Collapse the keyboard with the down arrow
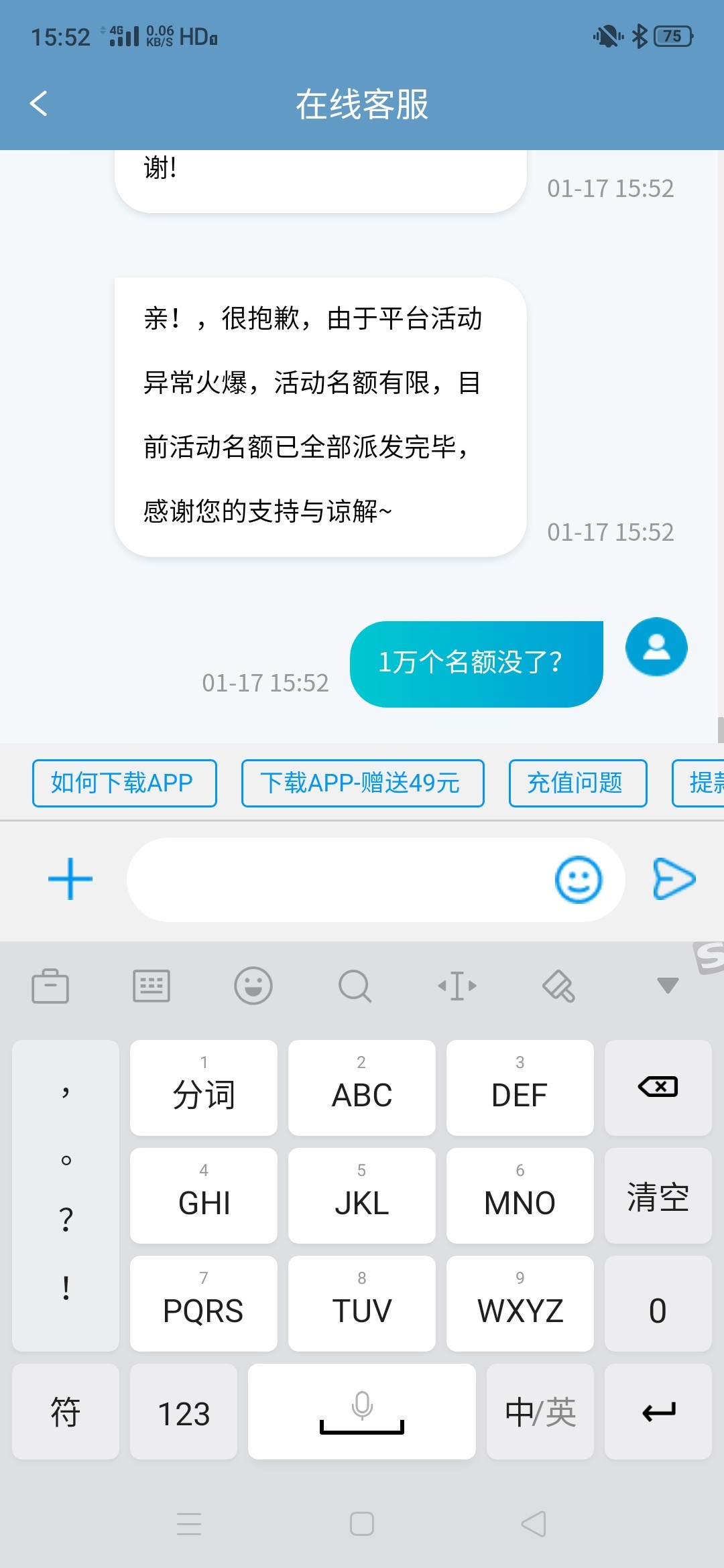 pos(667,986)
